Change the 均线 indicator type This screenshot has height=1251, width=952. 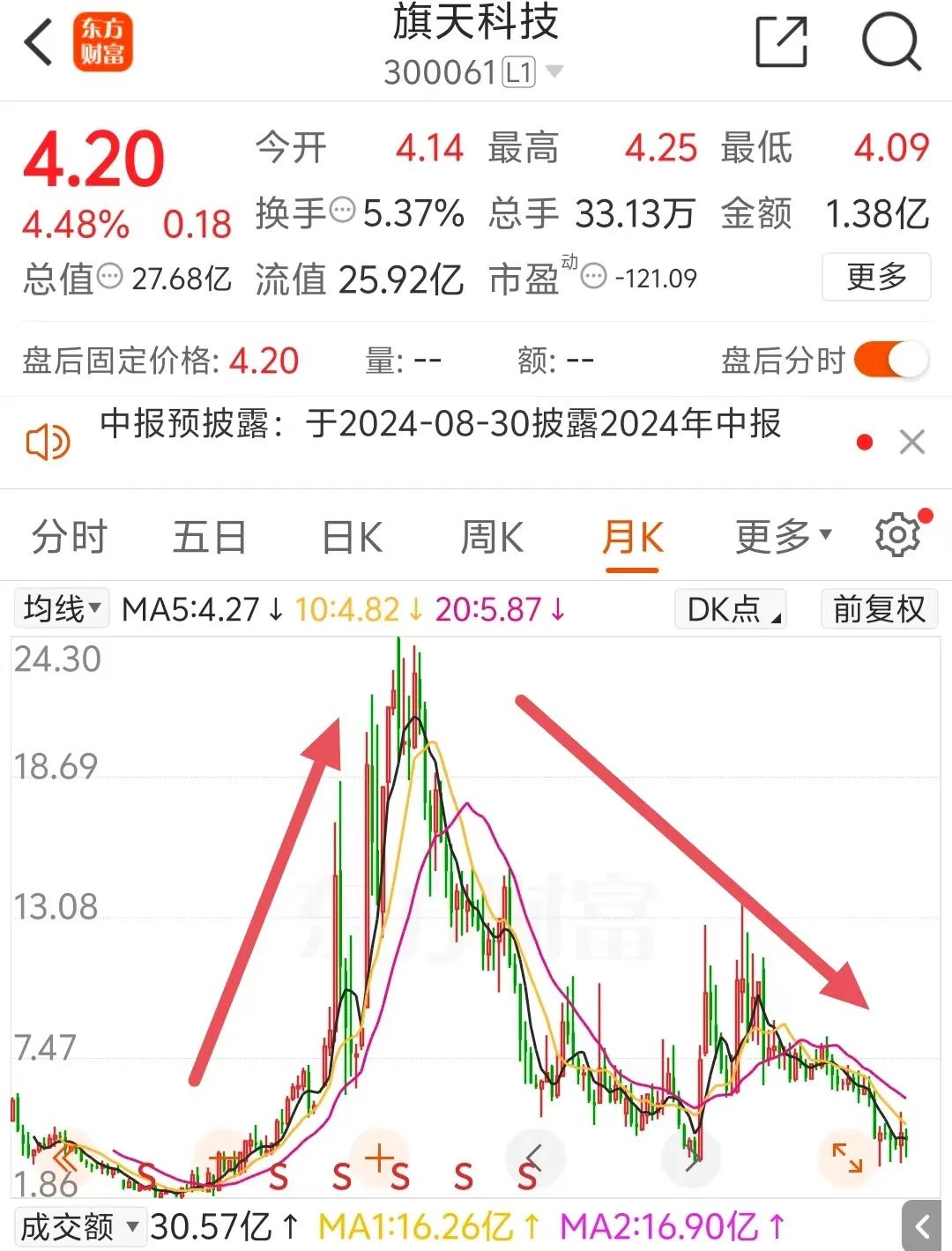pyautogui.click(x=62, y=608)
